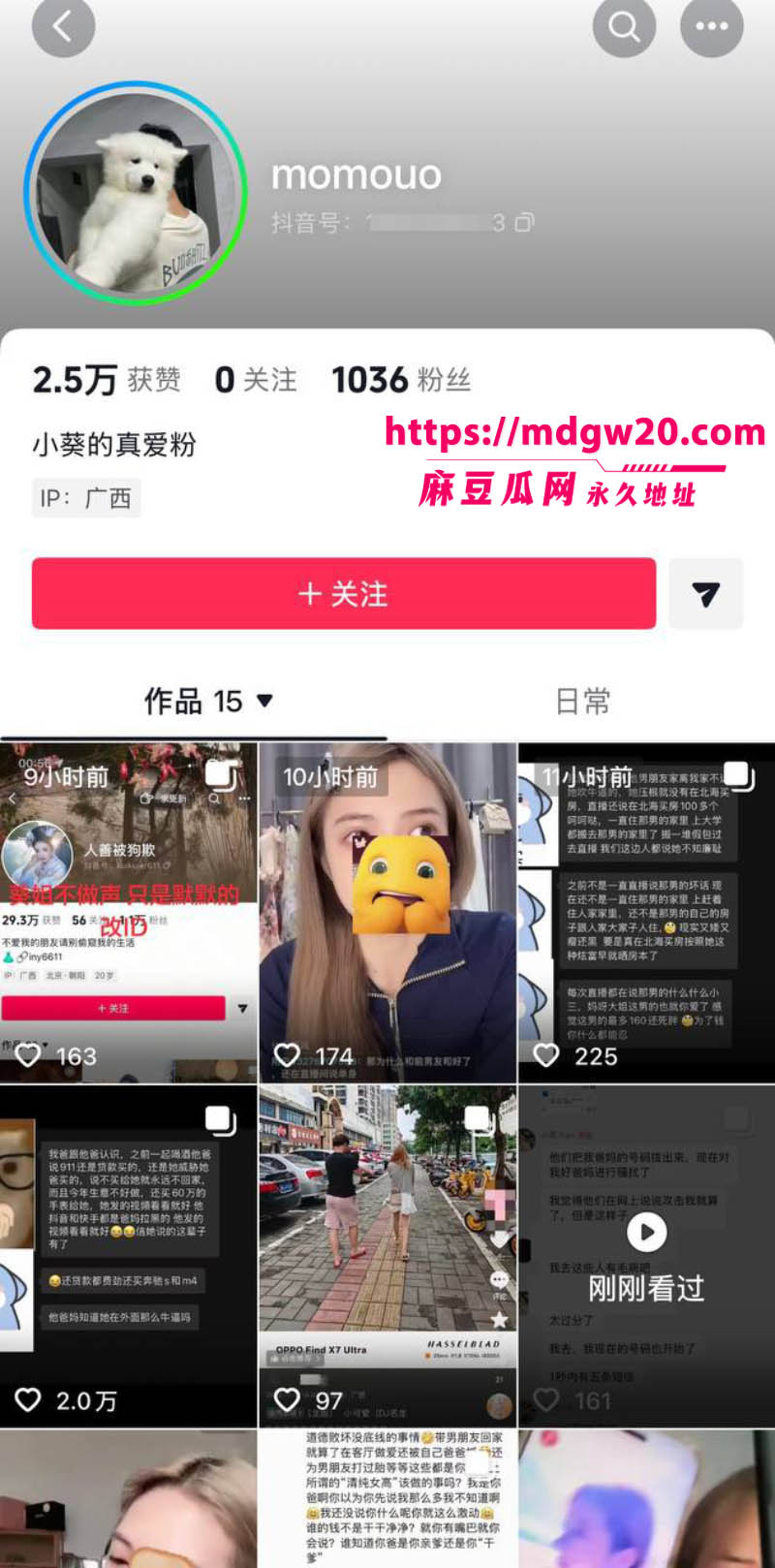Open the street video with 97 likes
This screenshot has width=775, height=1568.
[387, 1256]
